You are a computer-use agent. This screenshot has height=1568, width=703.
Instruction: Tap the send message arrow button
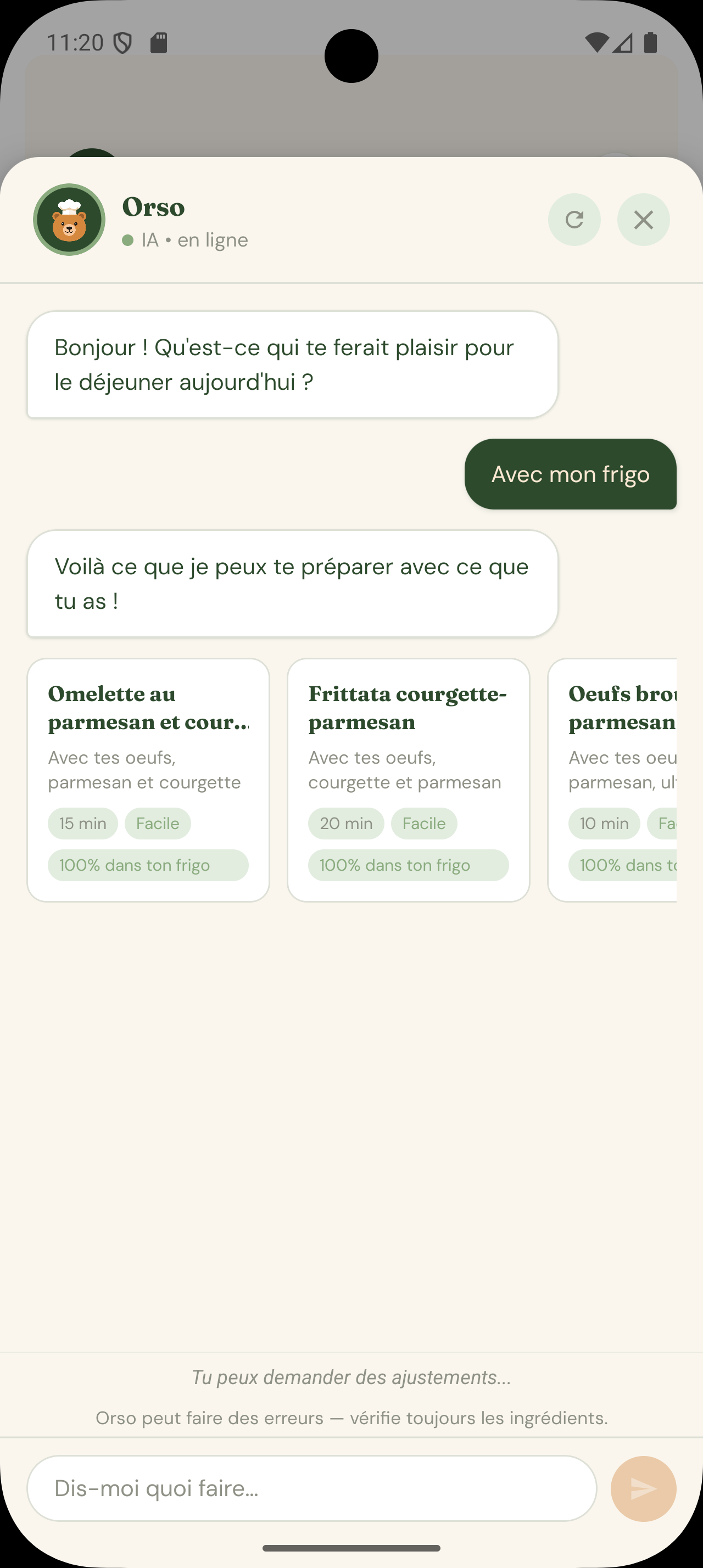point(643,1488)
